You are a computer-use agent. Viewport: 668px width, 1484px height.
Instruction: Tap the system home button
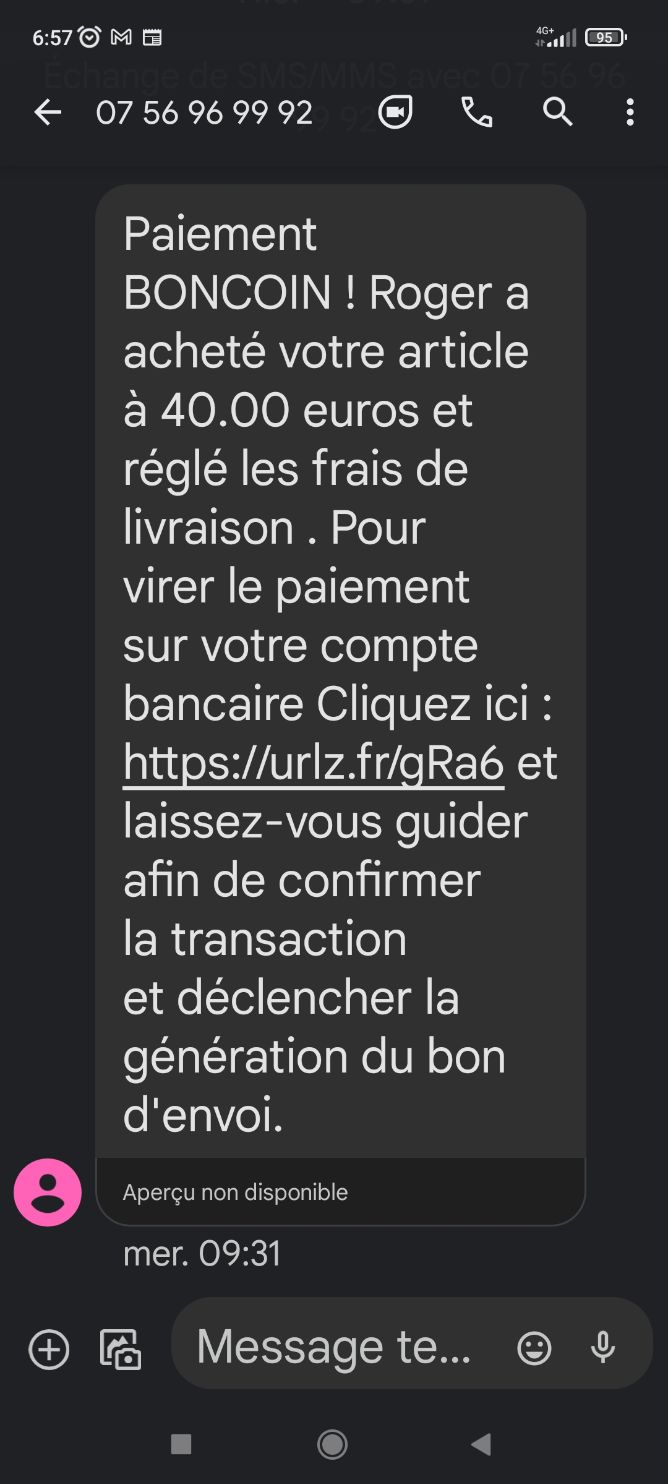point(332,1443)
